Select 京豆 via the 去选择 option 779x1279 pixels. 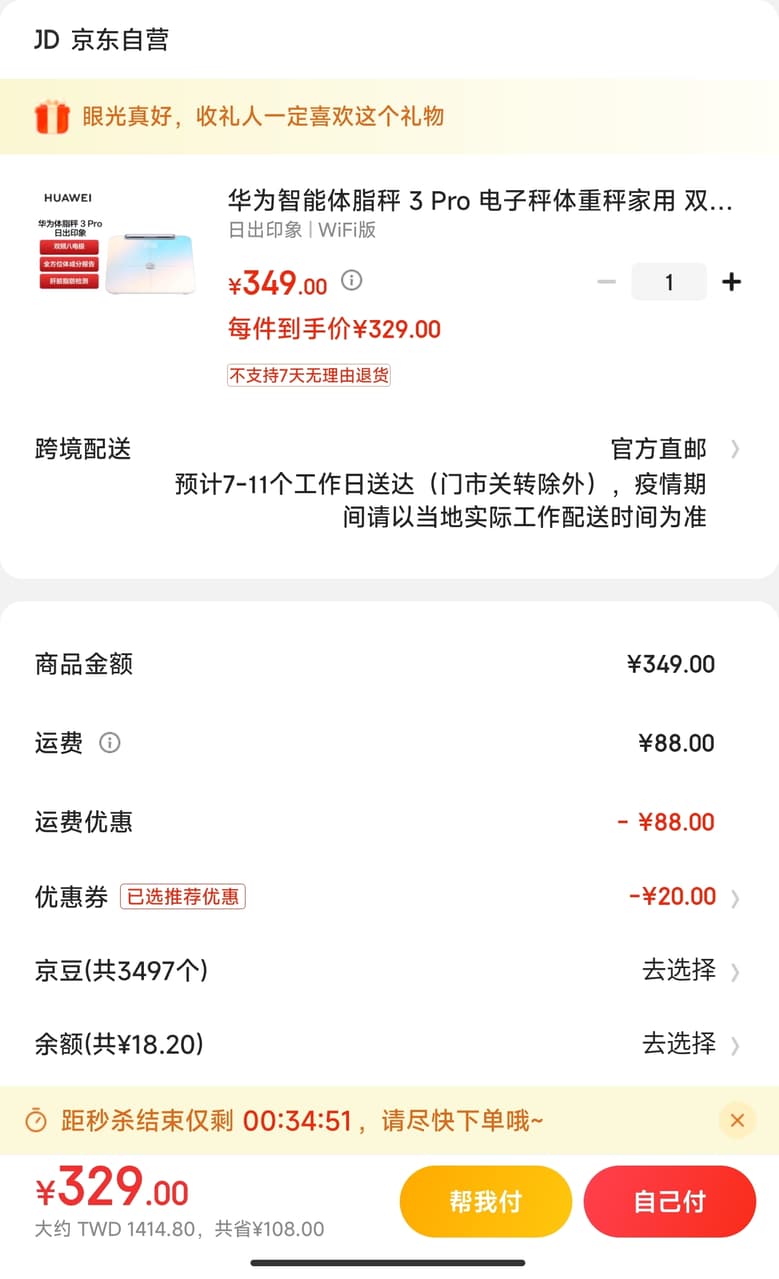point(680,971)
